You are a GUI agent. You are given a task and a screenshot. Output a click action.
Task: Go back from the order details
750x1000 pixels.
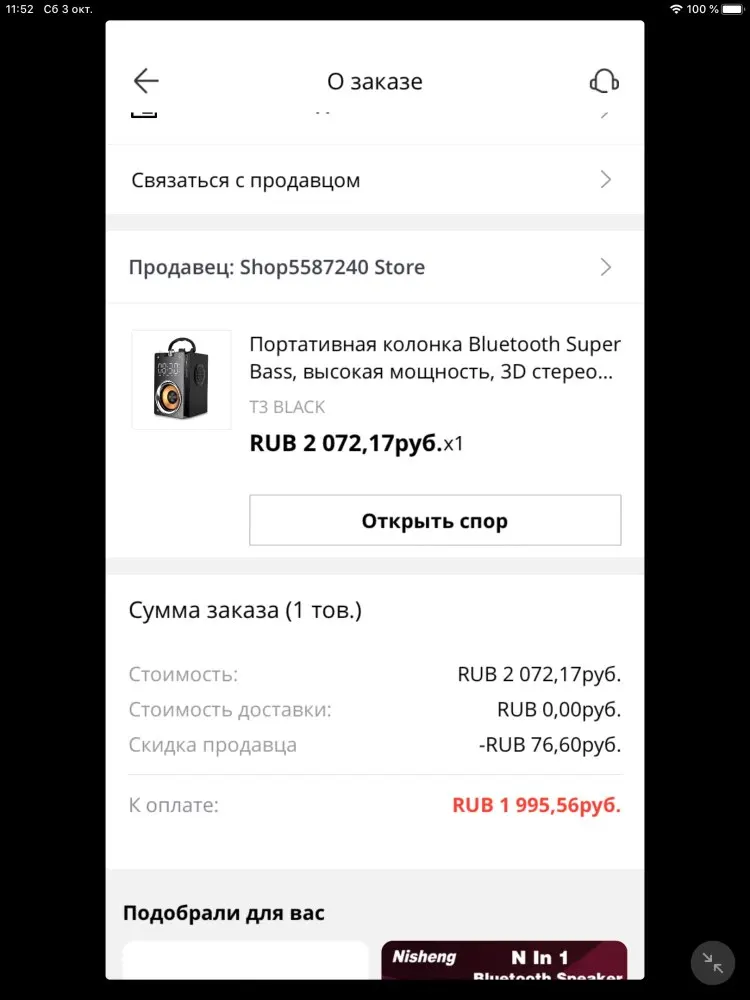click(x=146, y=81)
